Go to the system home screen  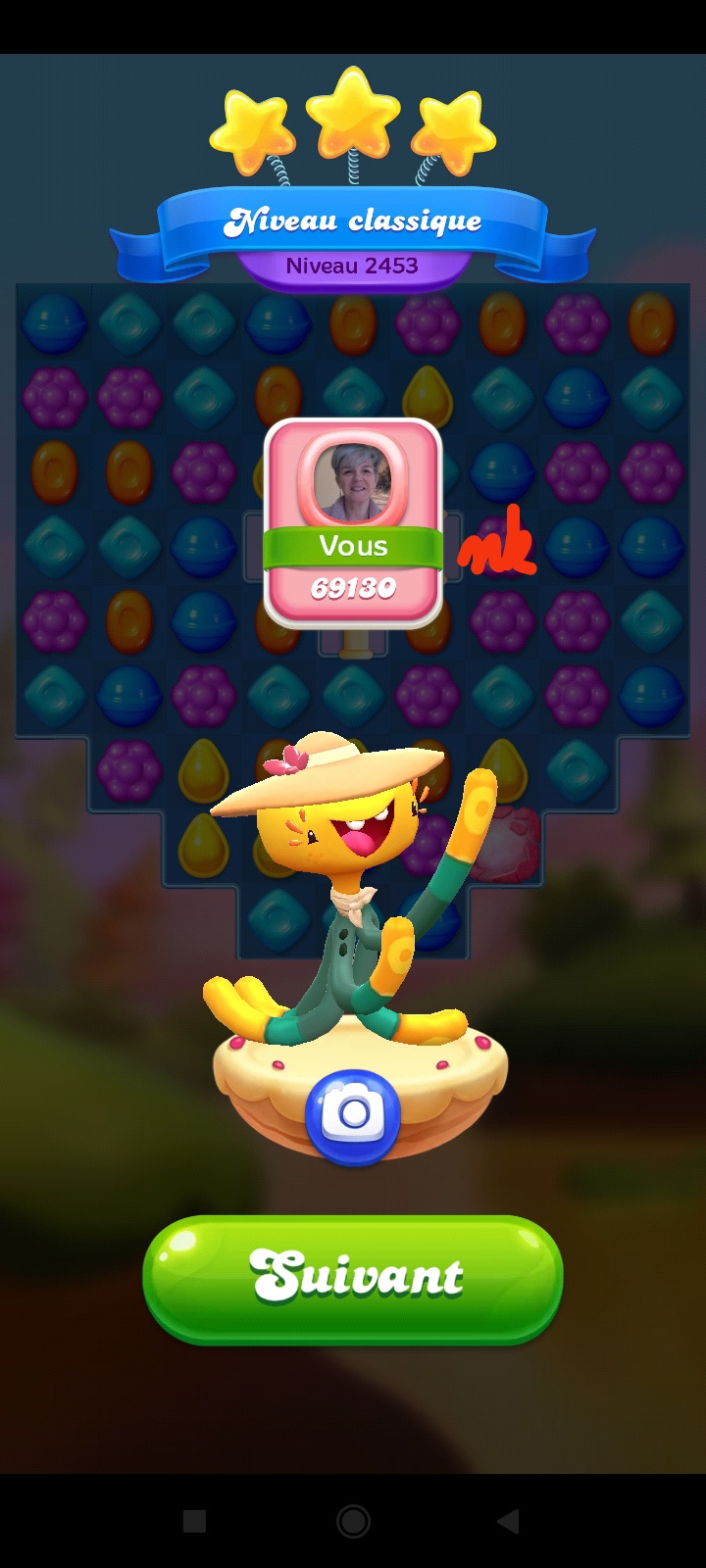[353, 1521]
